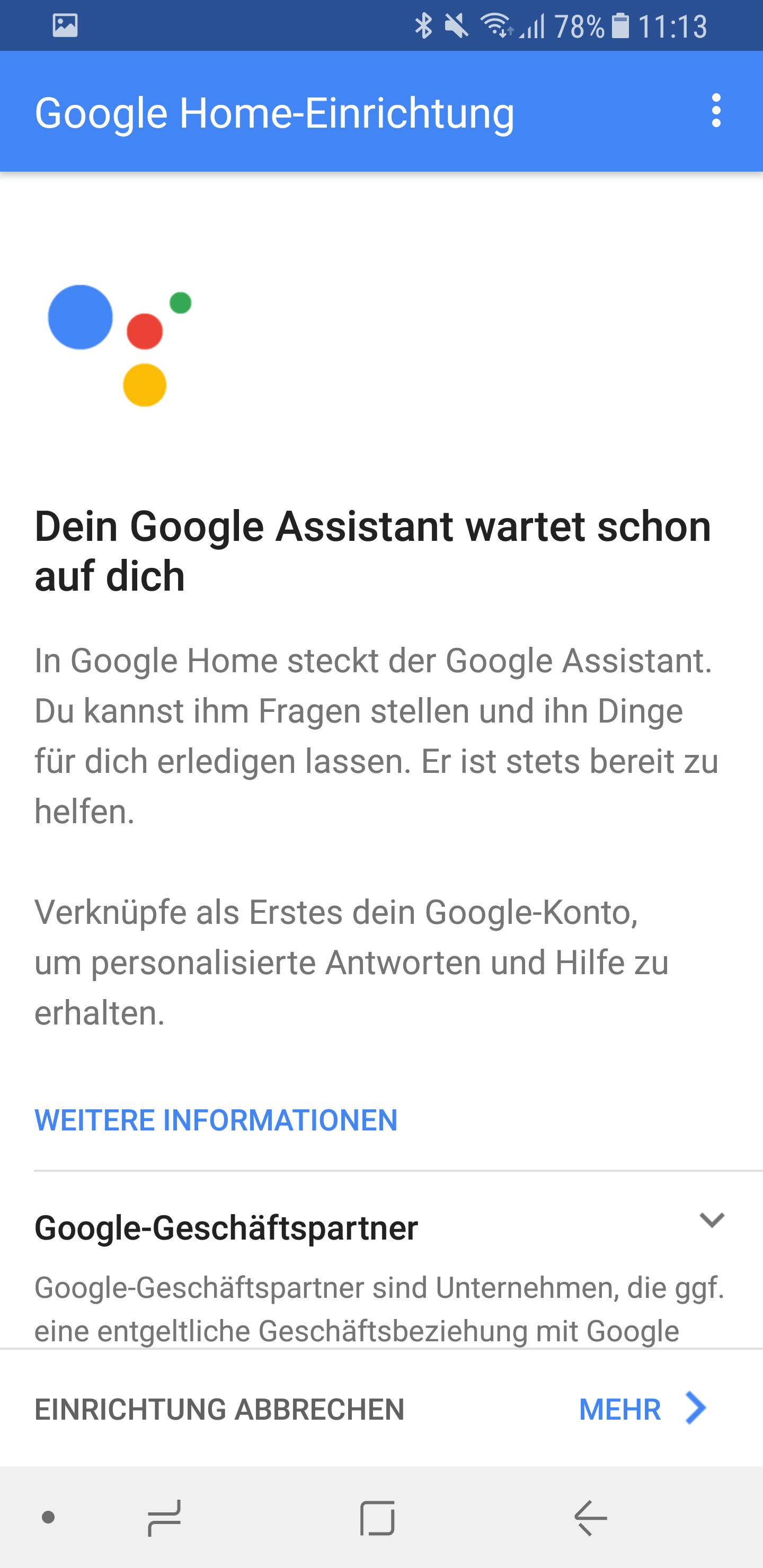Image resolution: width=763 pixels, height=1568 pixels.
Task: Tap MEHR to continue
Action: tap(642, 1409)
